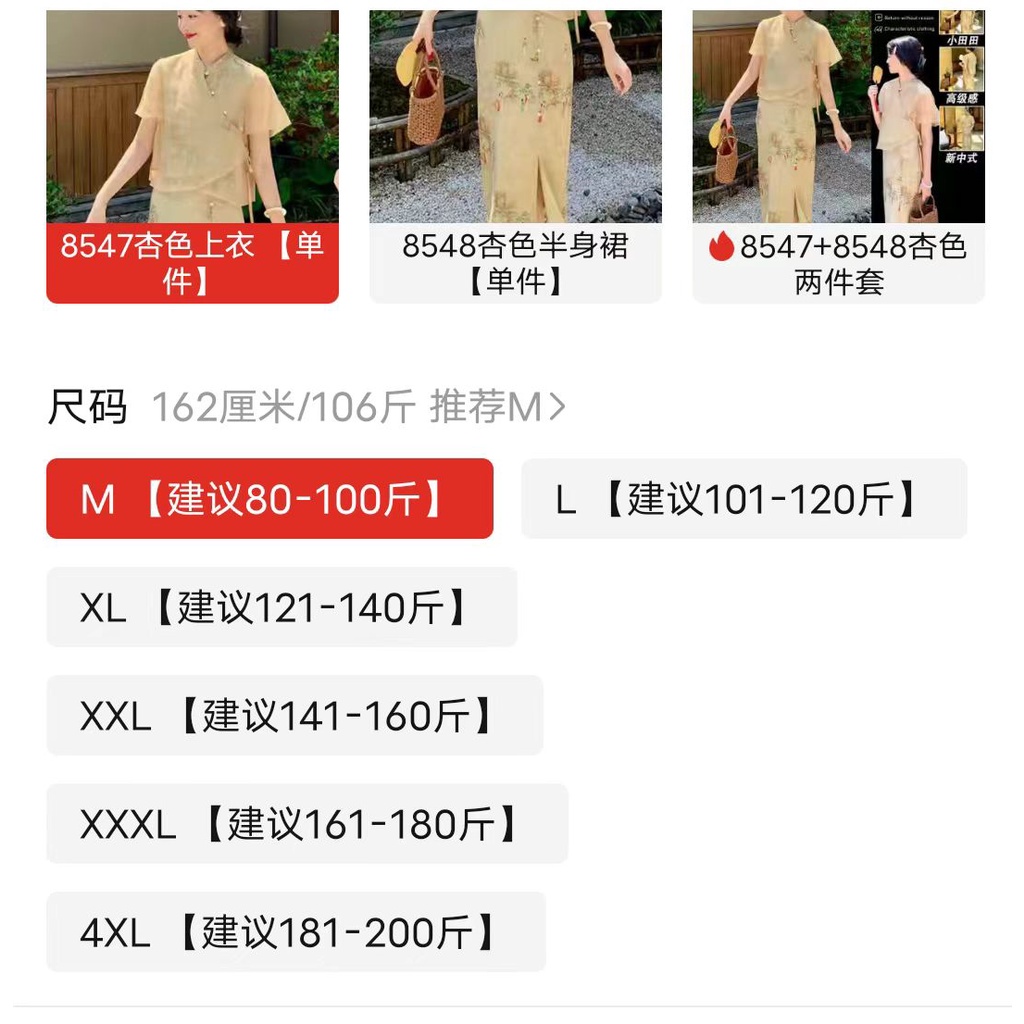Pick the 8547+8548杏色两件套 set
Screen dimensions: 1024x1024
[x=838, y=264]
